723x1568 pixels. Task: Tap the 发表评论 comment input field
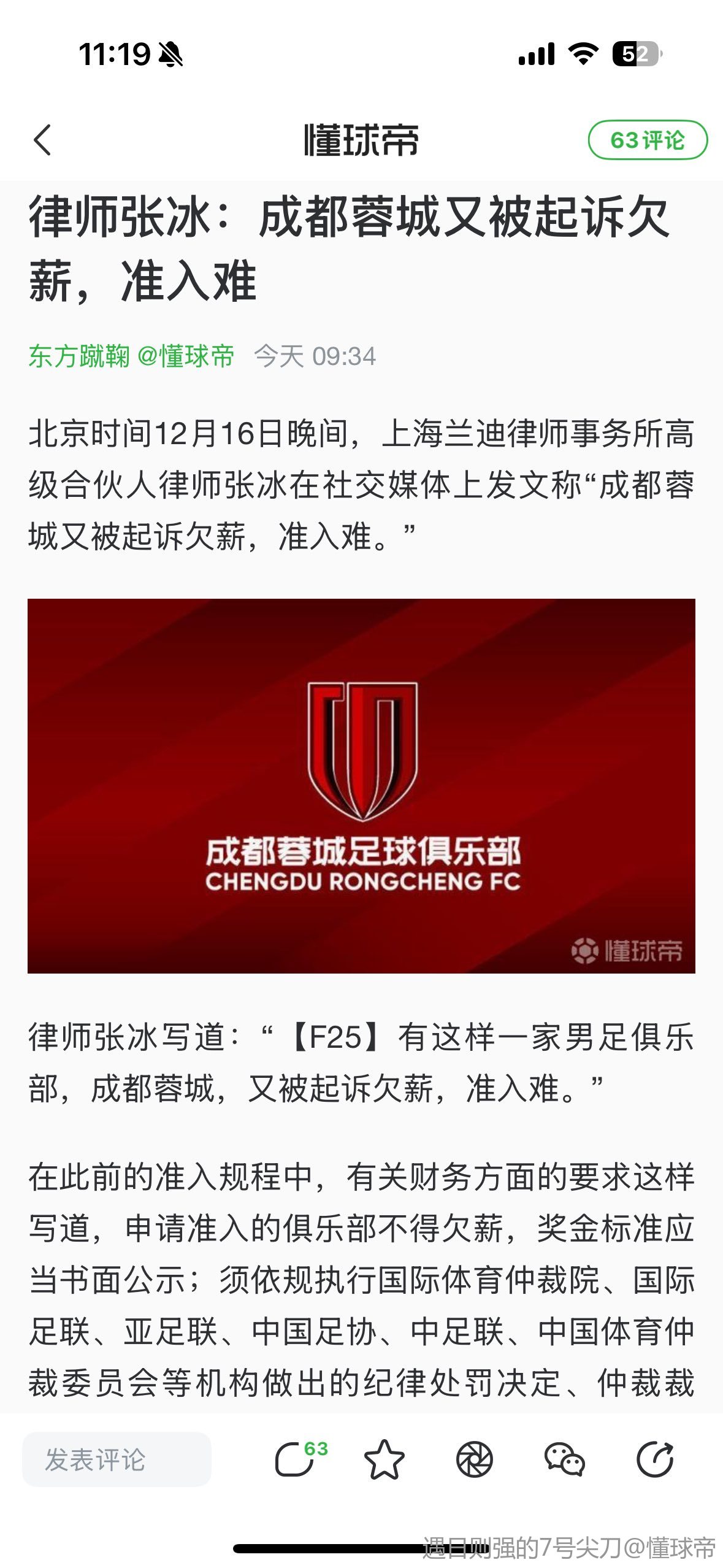tap(117, 1459)
